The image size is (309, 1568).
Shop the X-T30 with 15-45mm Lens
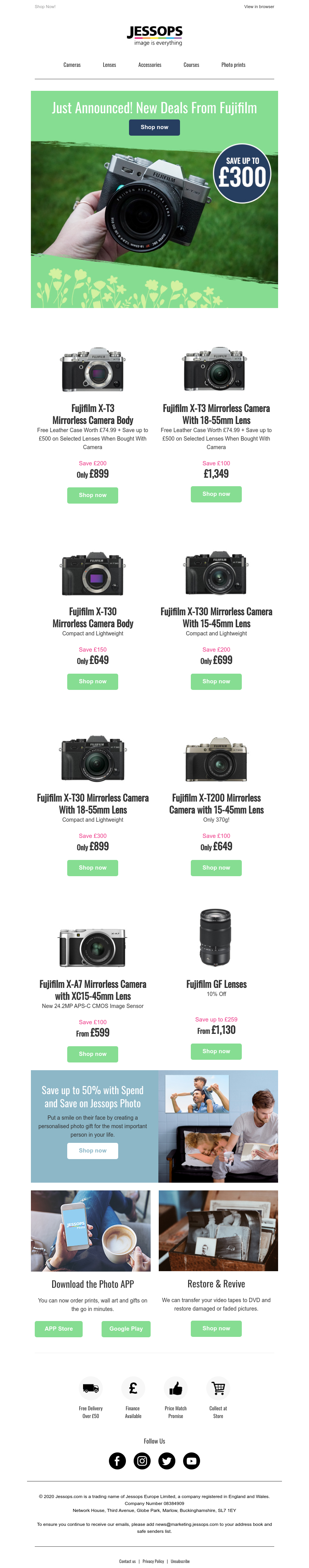point(216,681)
